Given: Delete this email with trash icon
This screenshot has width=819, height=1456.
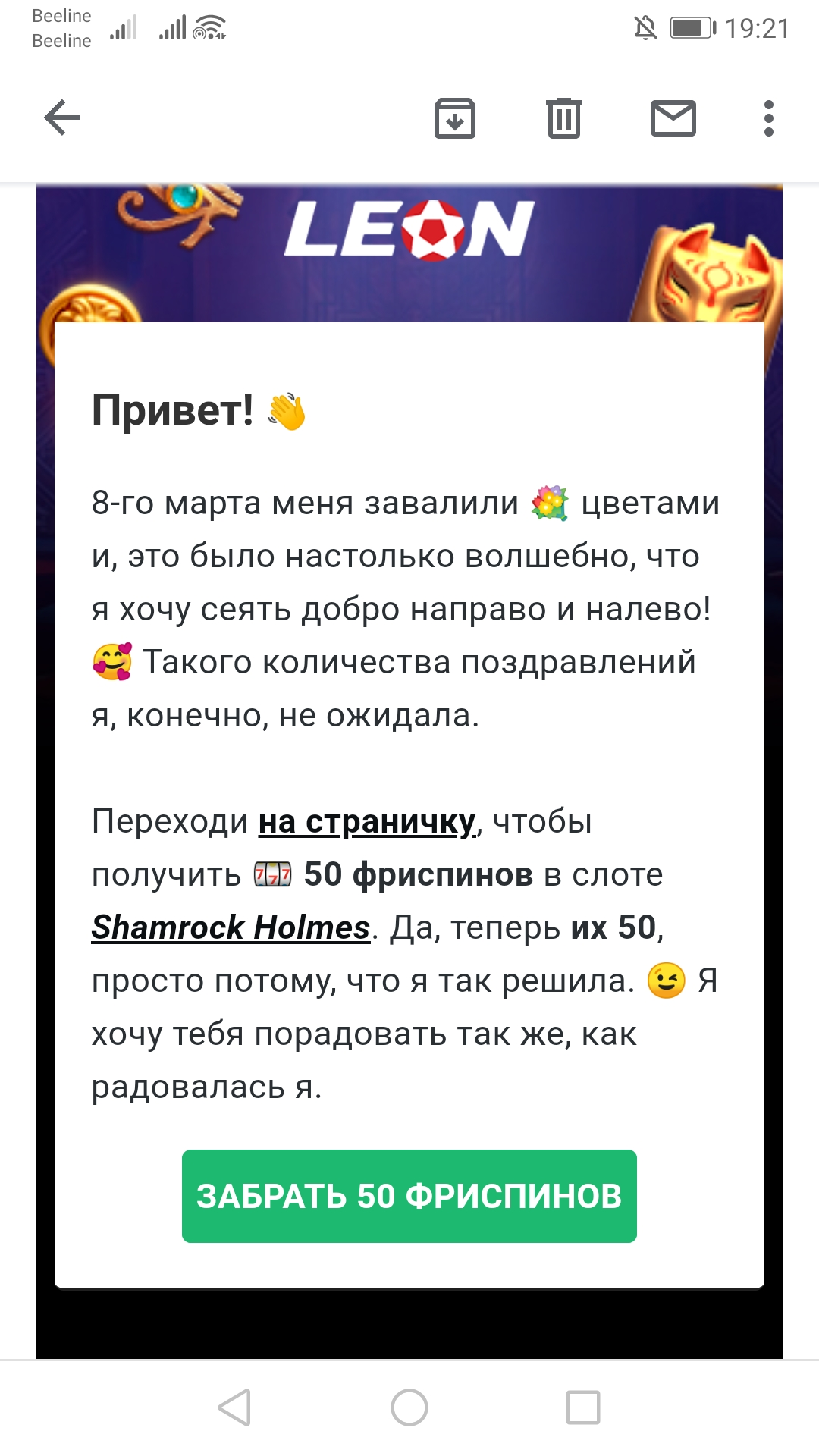Looking at the screenshot, I should click(x=564, y=118).
